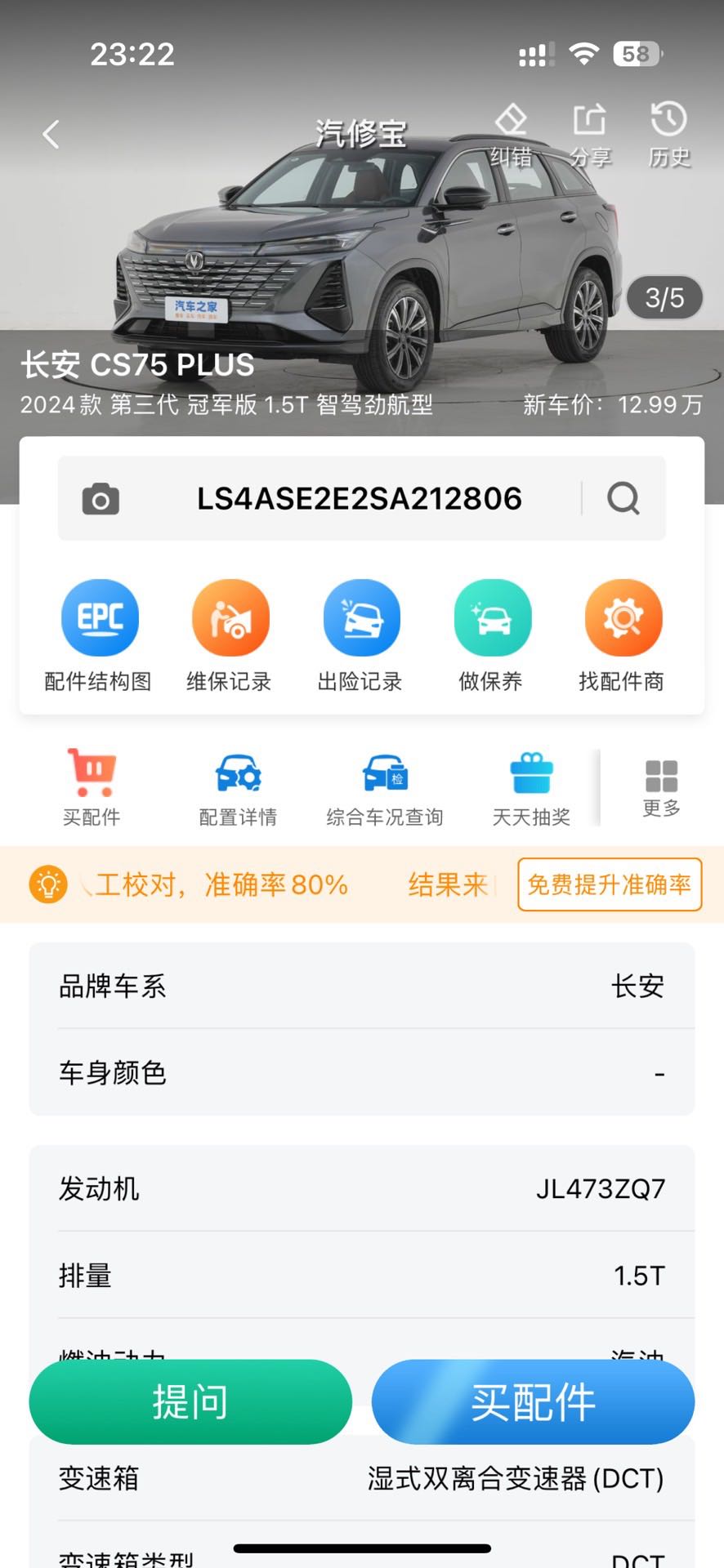This screenshot has width=724, height=1568.
Task: Tap 免费提升准确率 button
Action: (x=610, y=884)
